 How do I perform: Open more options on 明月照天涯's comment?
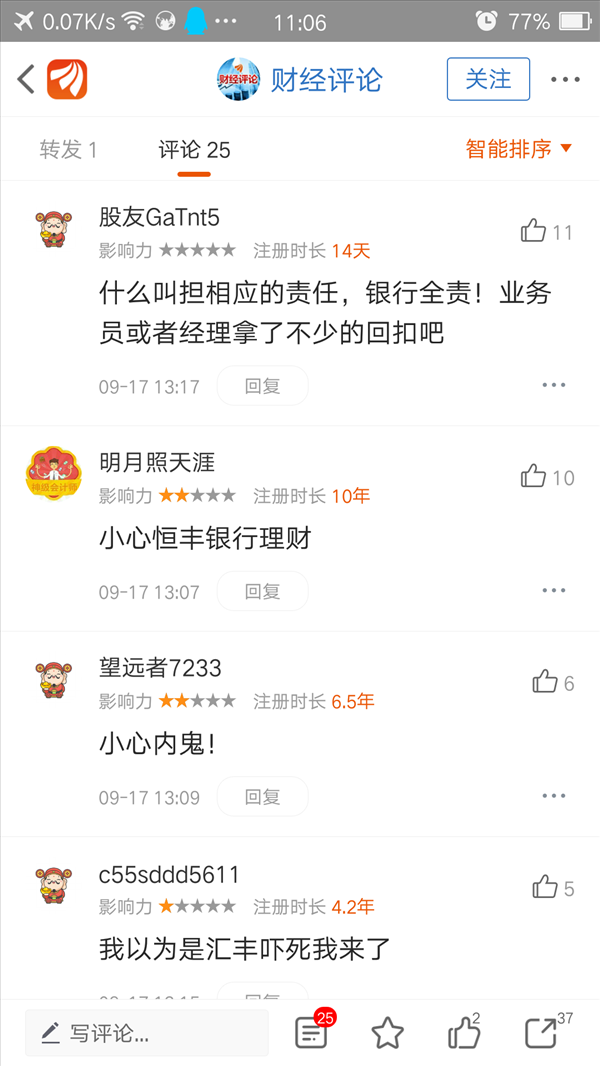554,591
